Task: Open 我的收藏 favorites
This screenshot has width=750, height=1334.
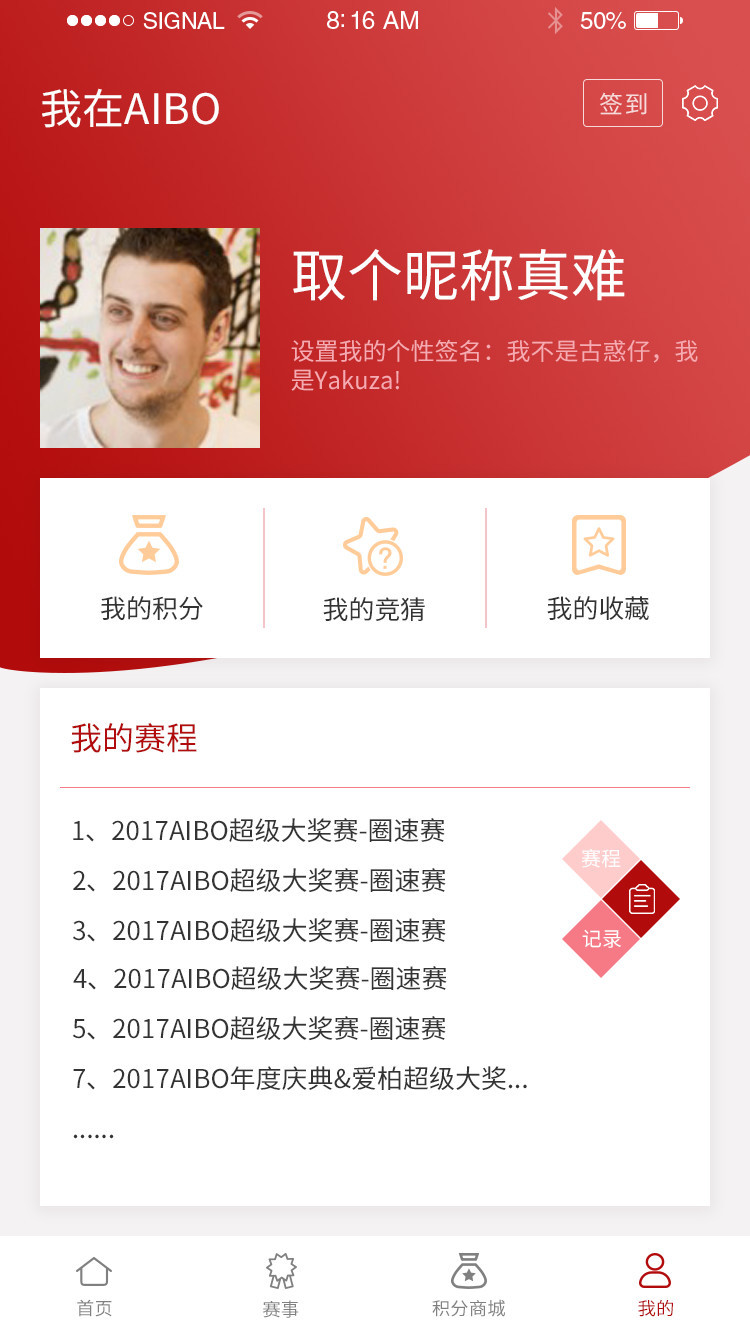Action: coord(598,568)
